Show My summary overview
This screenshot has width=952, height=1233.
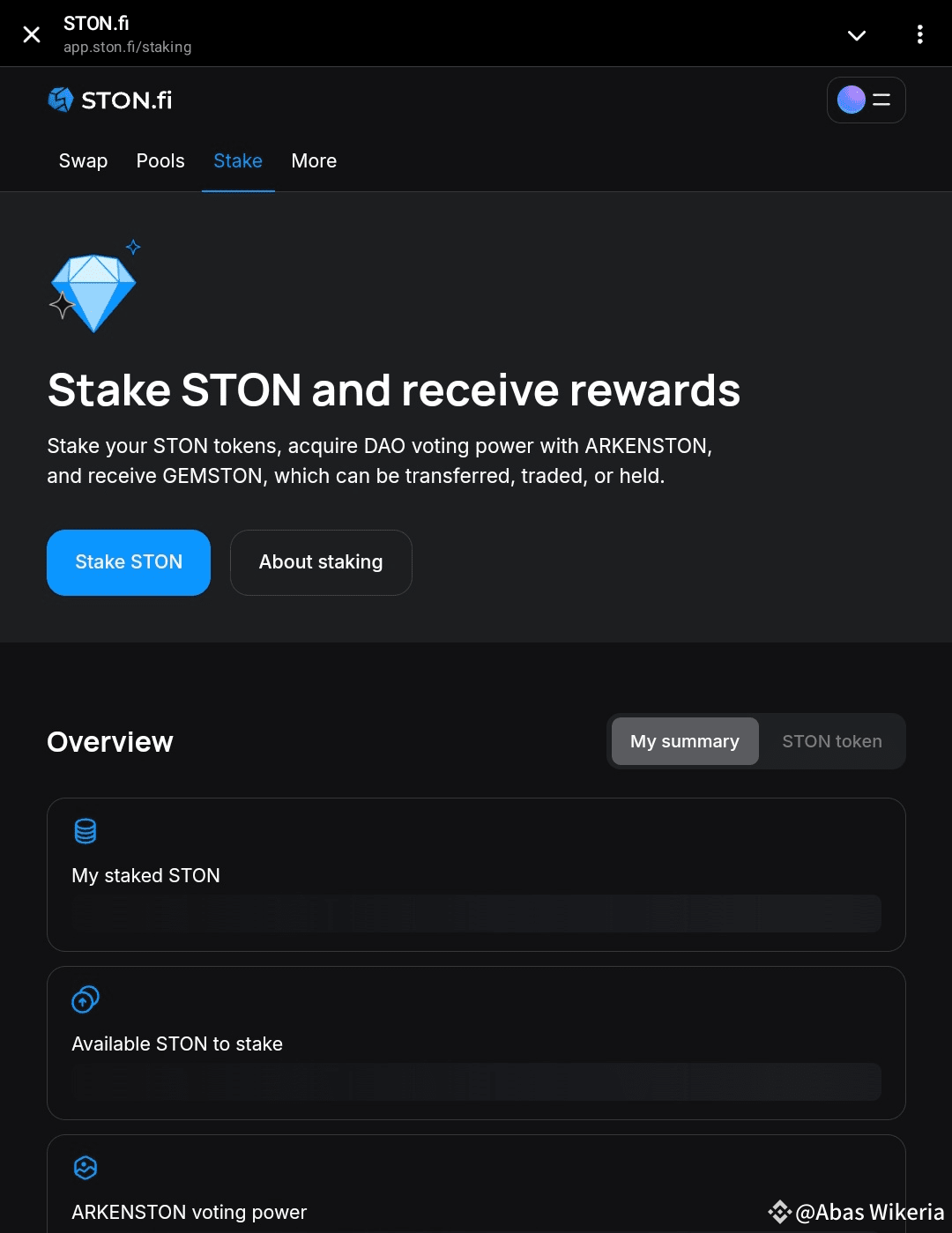point(684,741)
